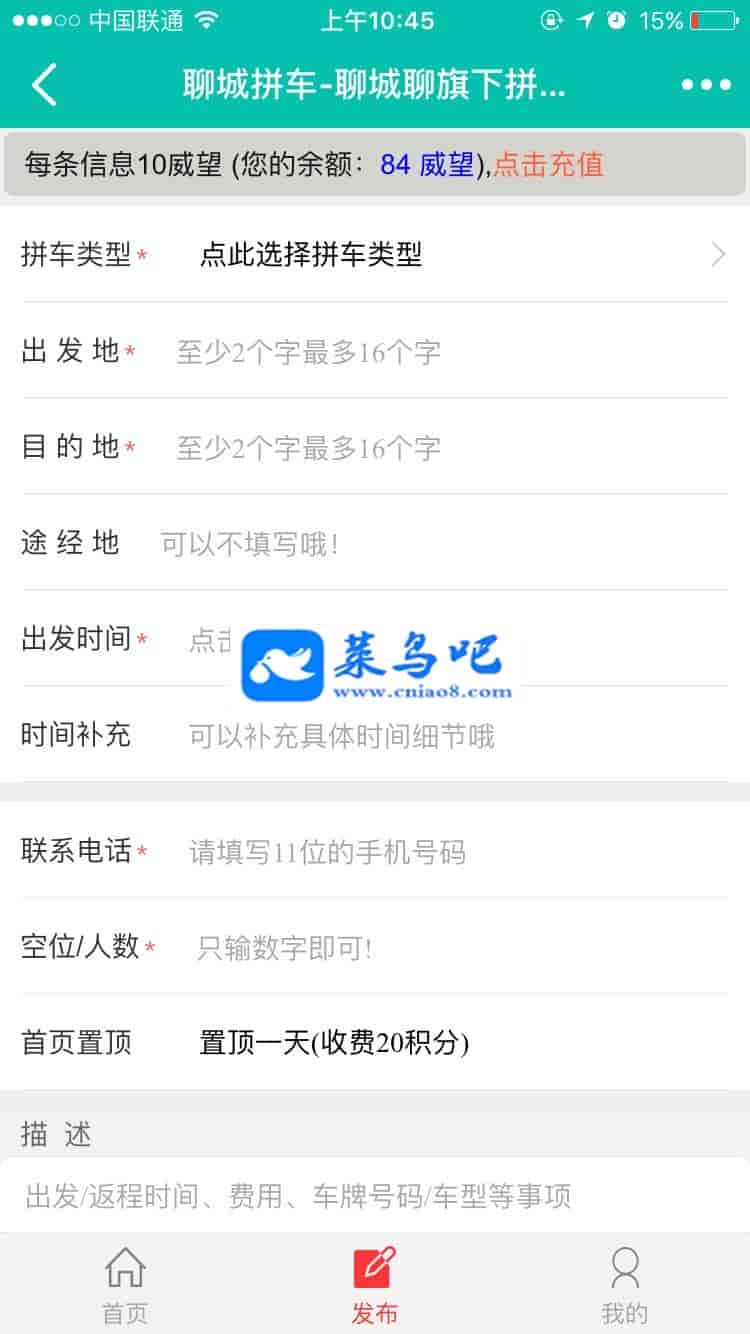This screenshot has height=1334, width=750.
Task: Focus the 出发地 departure field
Action: tap(440, 352)
